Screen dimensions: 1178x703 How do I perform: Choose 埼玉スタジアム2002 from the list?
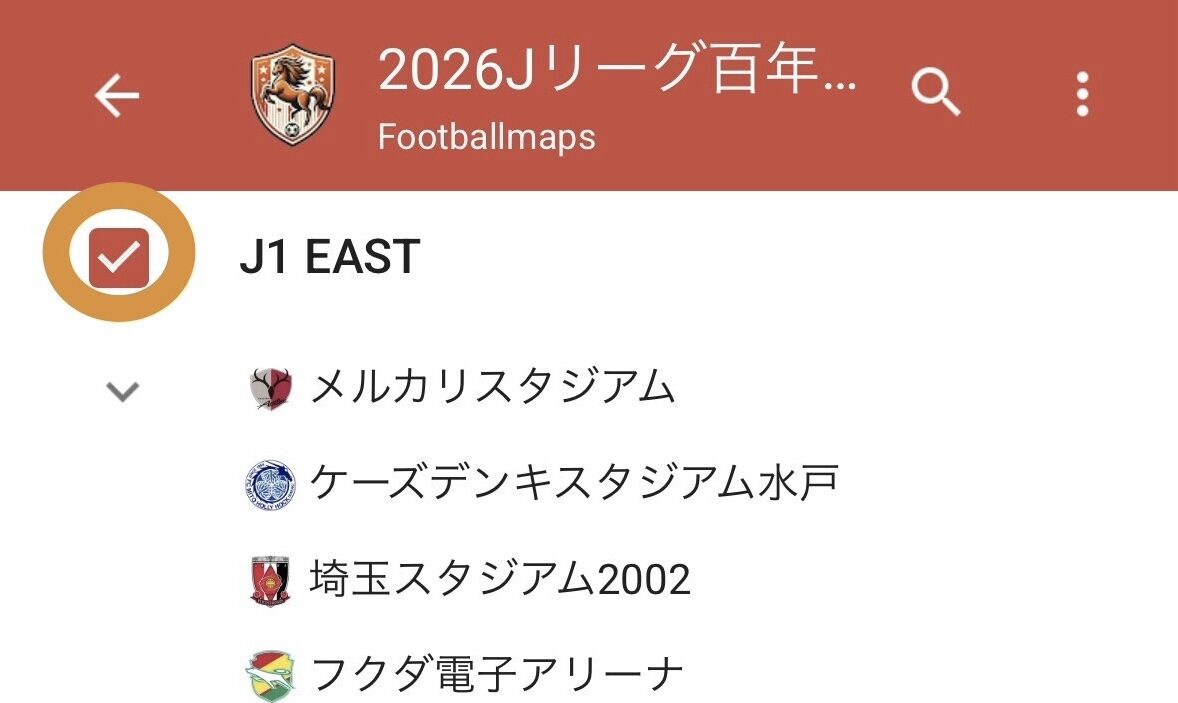tap(499, 580)
